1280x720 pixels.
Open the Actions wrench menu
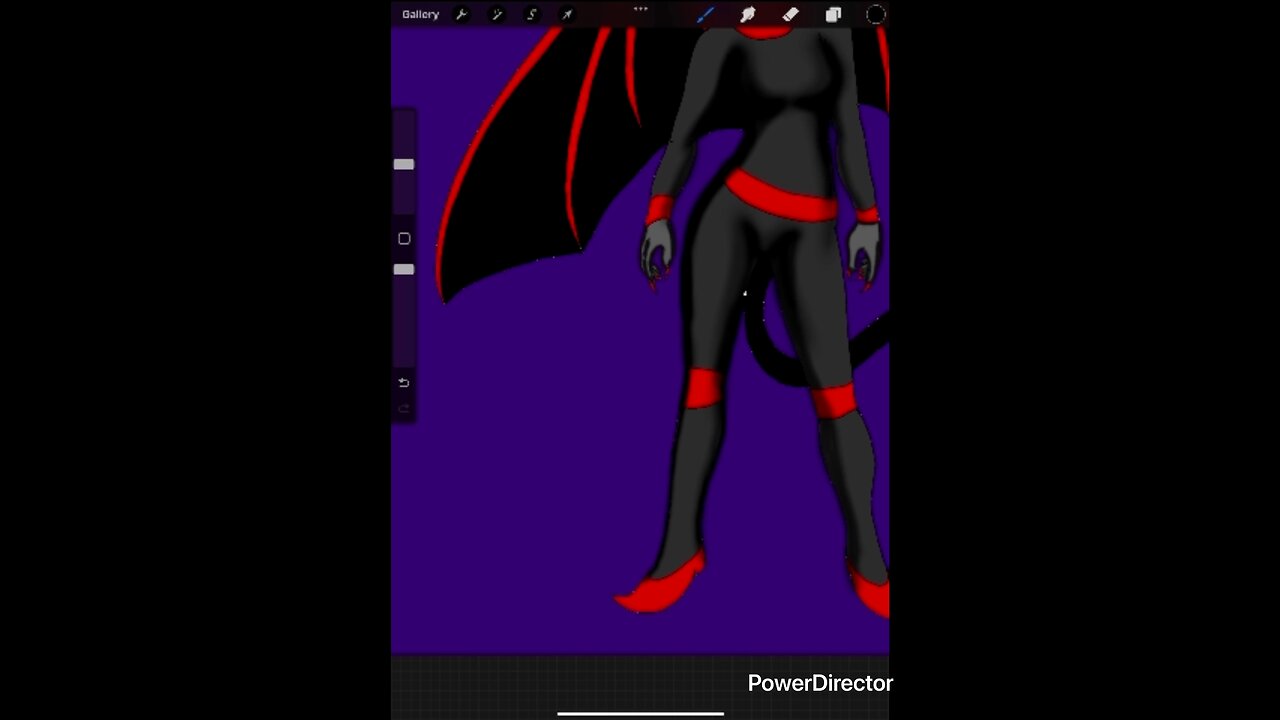click(x=461, y=14)
